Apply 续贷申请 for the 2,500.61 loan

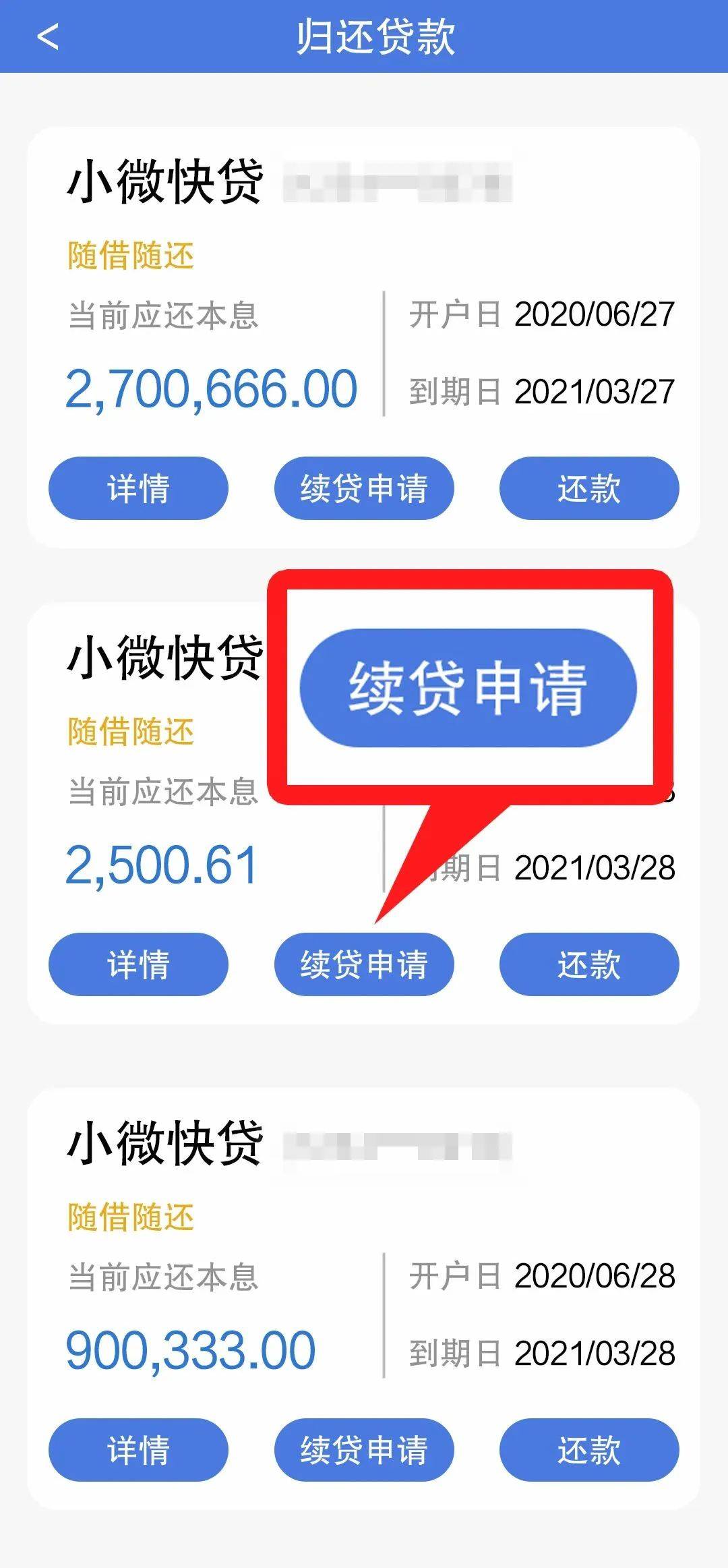coord(364,964)
